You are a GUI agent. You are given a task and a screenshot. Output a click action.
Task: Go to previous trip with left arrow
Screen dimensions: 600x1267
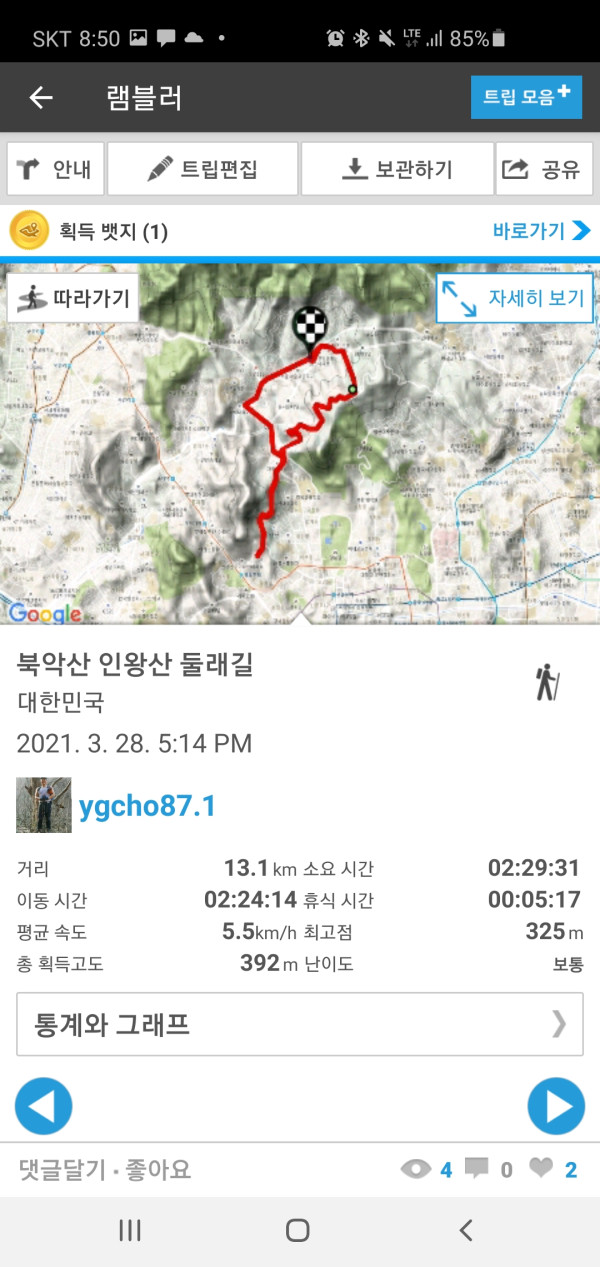(44, 1106)
